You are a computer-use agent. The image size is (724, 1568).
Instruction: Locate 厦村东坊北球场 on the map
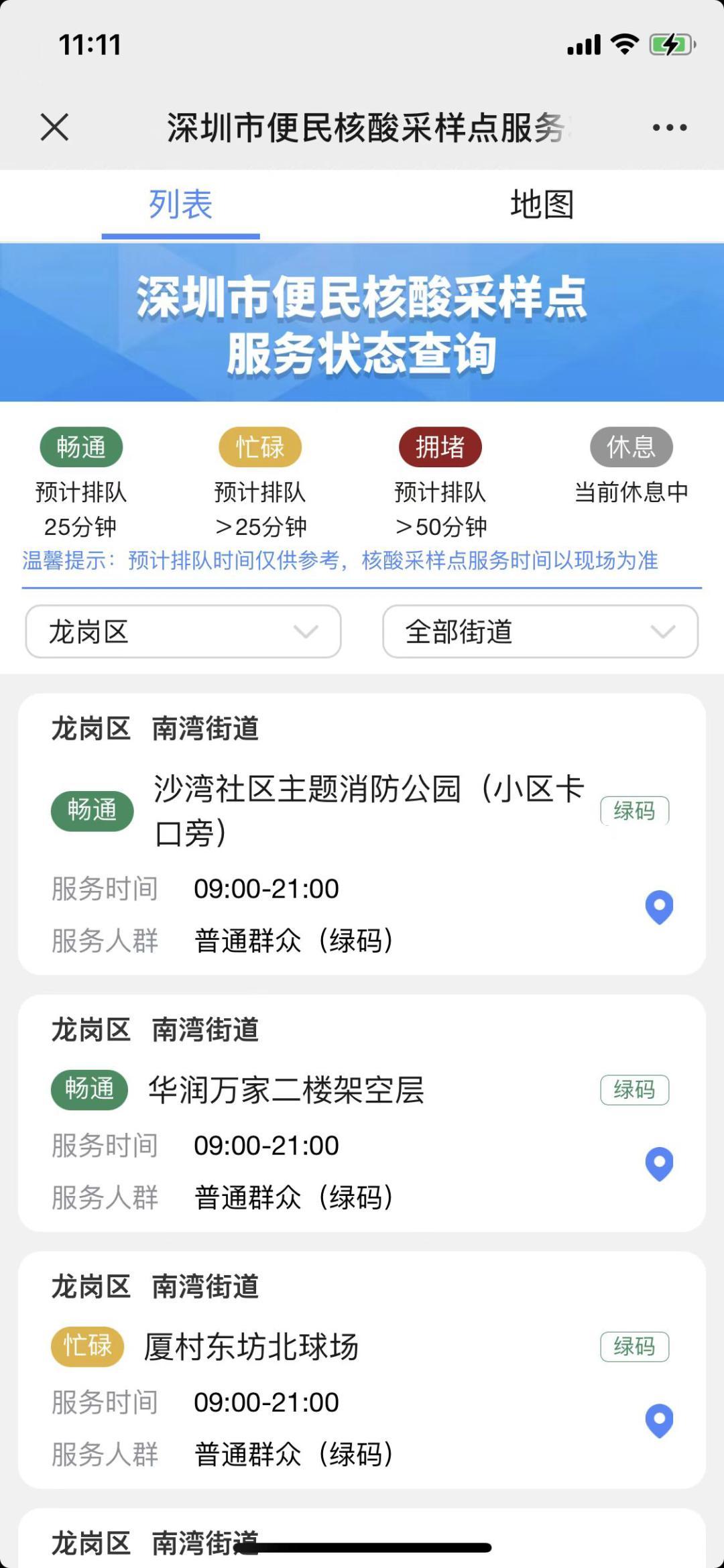tap(659, 1421)
